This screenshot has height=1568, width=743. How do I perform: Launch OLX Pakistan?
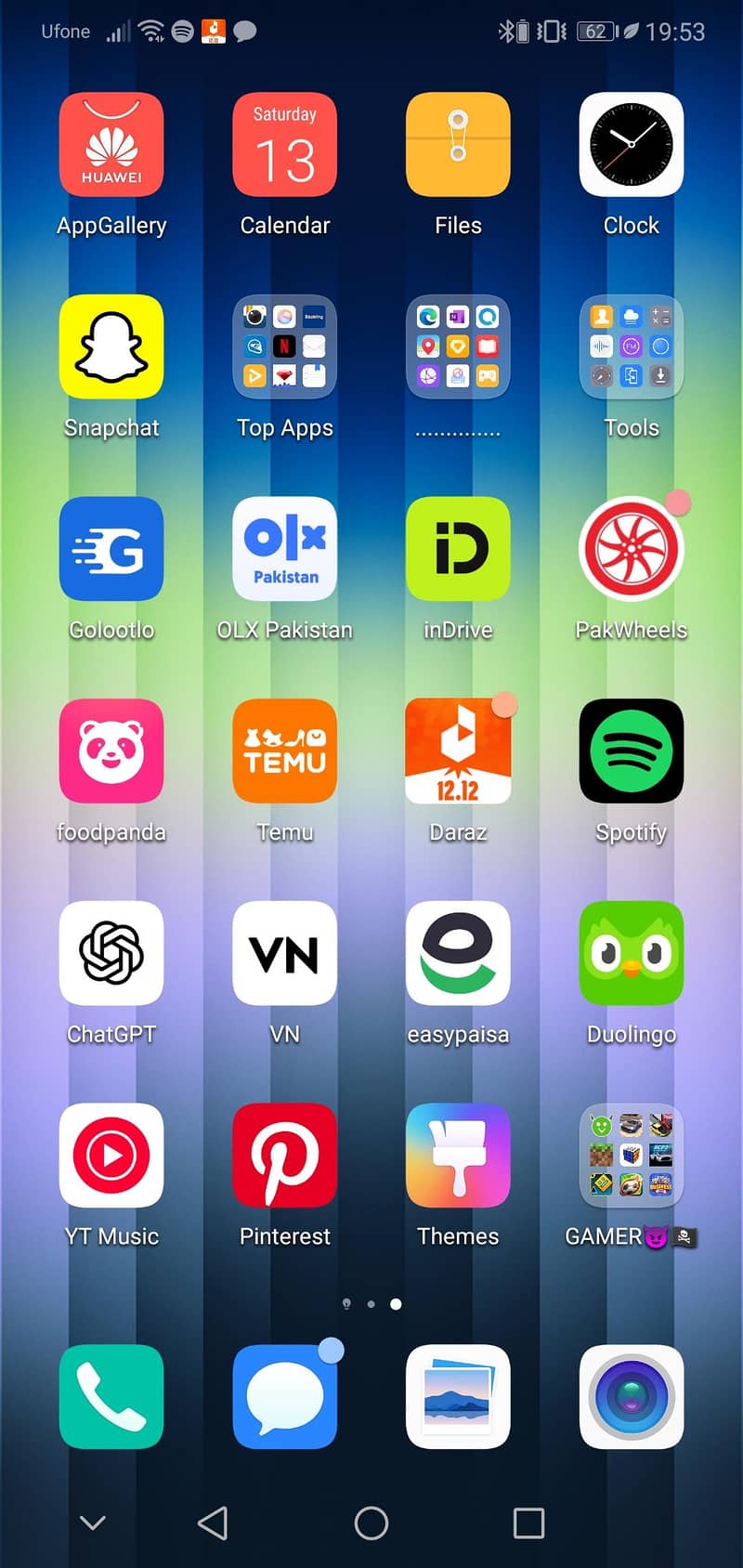tap(284, 549)
